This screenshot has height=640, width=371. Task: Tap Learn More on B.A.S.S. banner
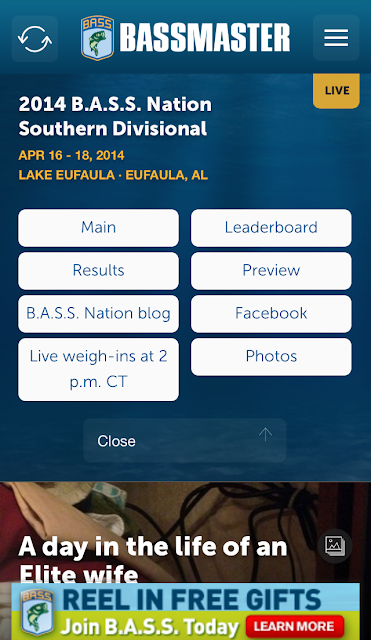coord(295,626)
